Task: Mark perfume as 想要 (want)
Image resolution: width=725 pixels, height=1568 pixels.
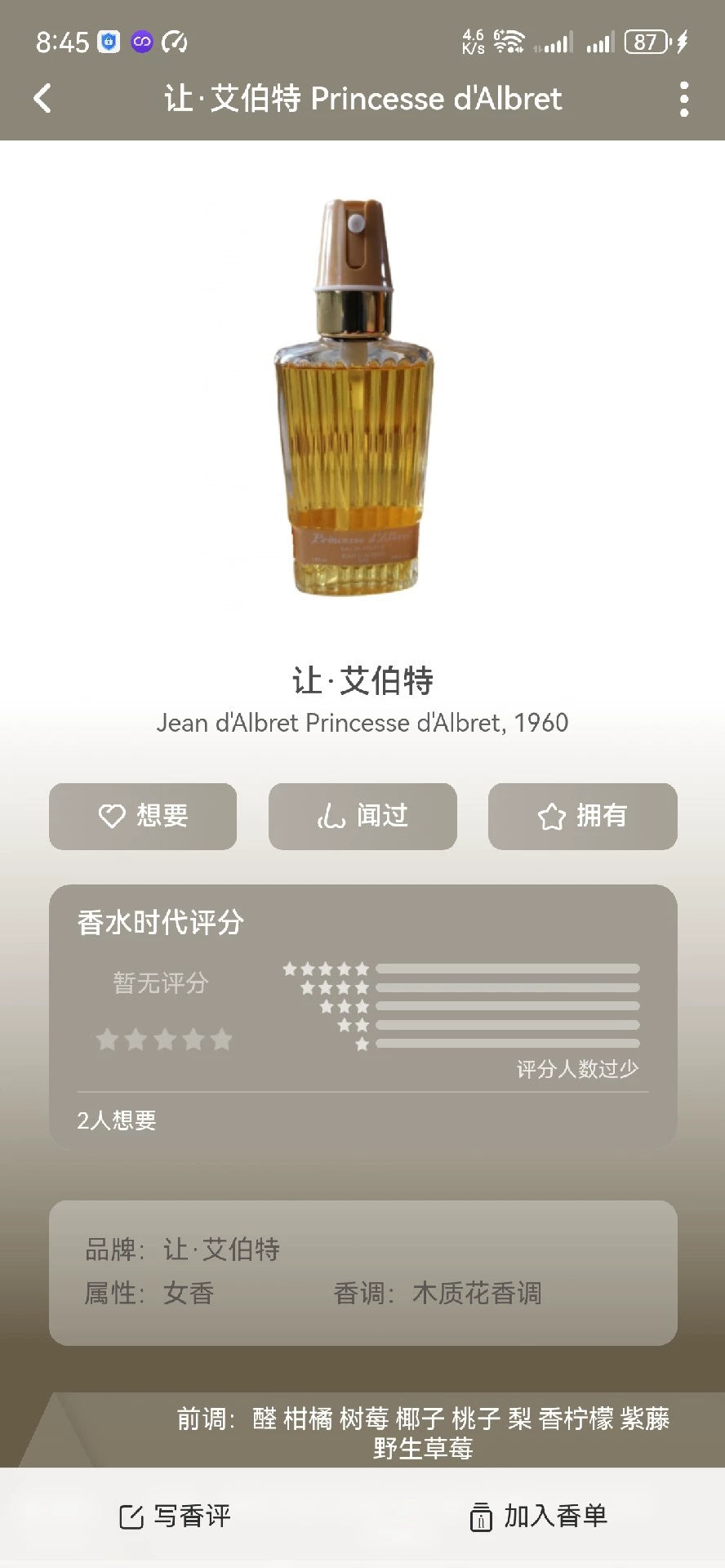Action: point(143,816)
